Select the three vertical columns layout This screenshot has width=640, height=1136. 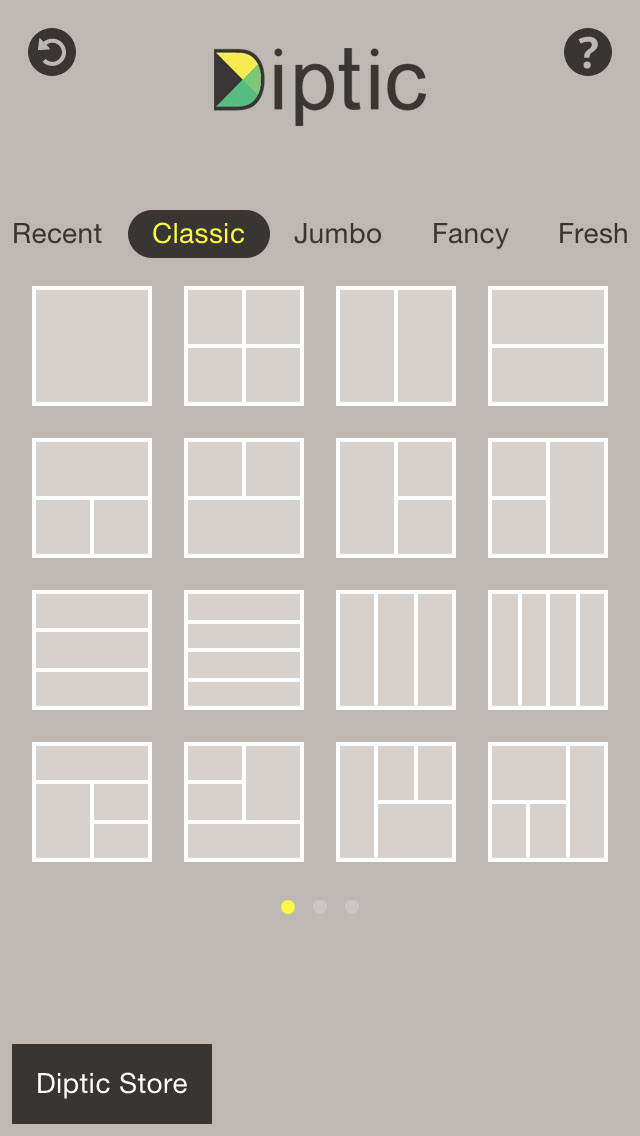pos(396,650)
